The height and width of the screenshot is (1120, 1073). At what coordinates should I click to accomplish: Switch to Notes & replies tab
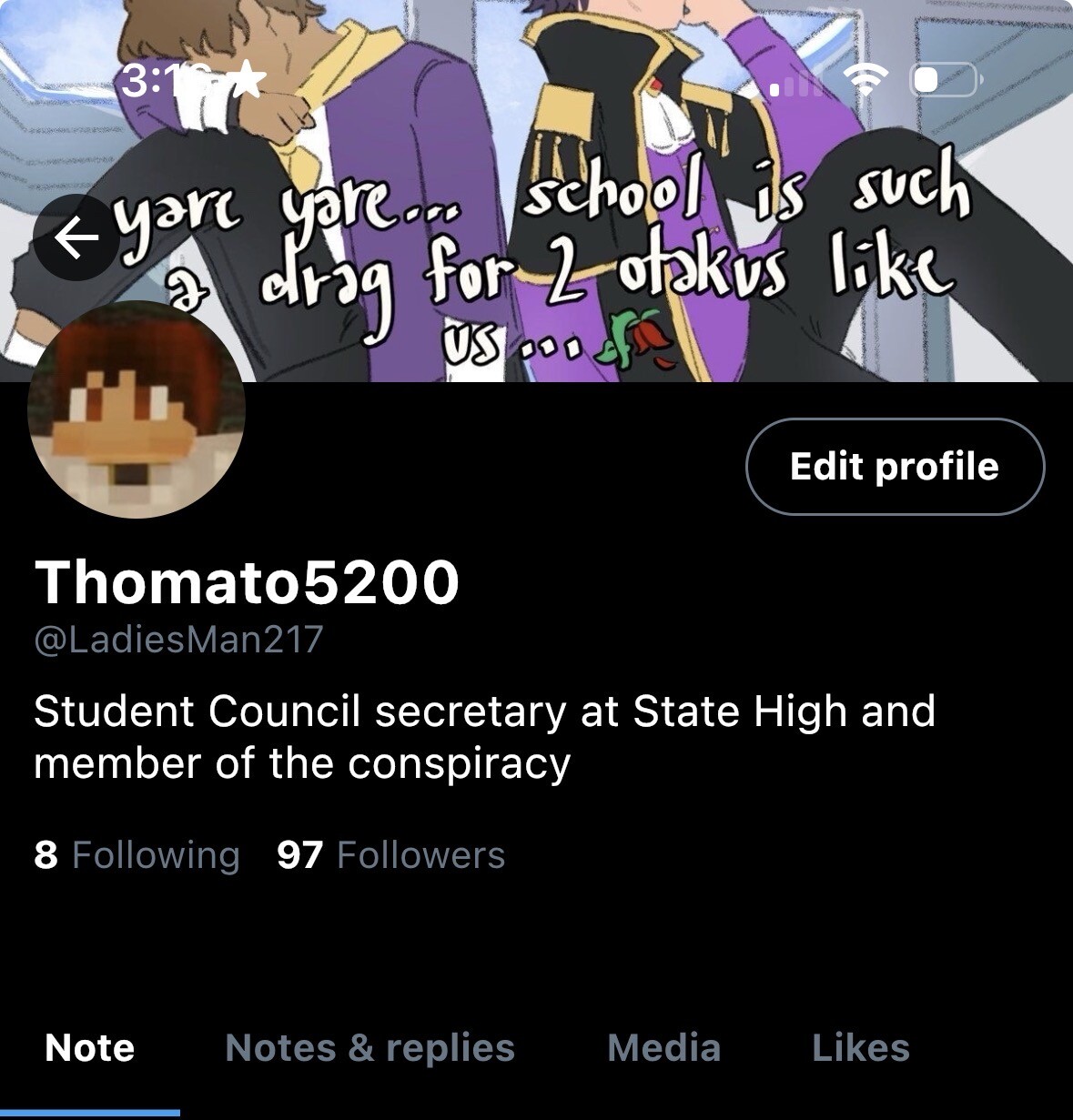pyautogui.click(x=369, y=1048)
